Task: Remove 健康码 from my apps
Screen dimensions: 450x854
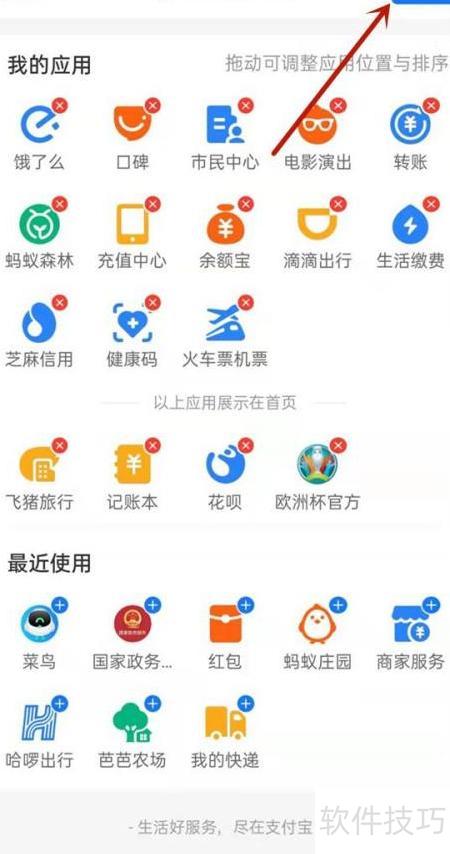Action: 153,303
